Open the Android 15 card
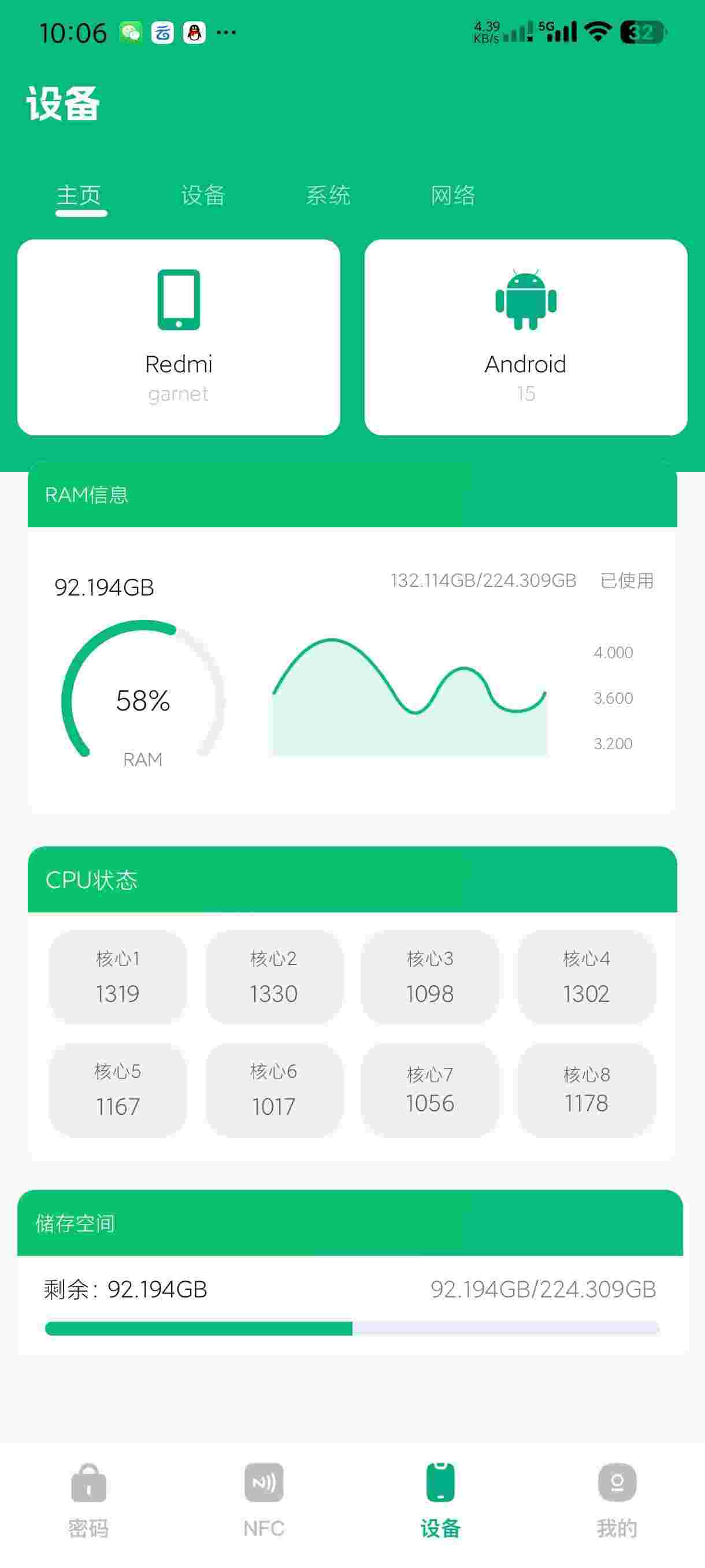This screenshot has height=1568, width=705. (x=525, y=336)
